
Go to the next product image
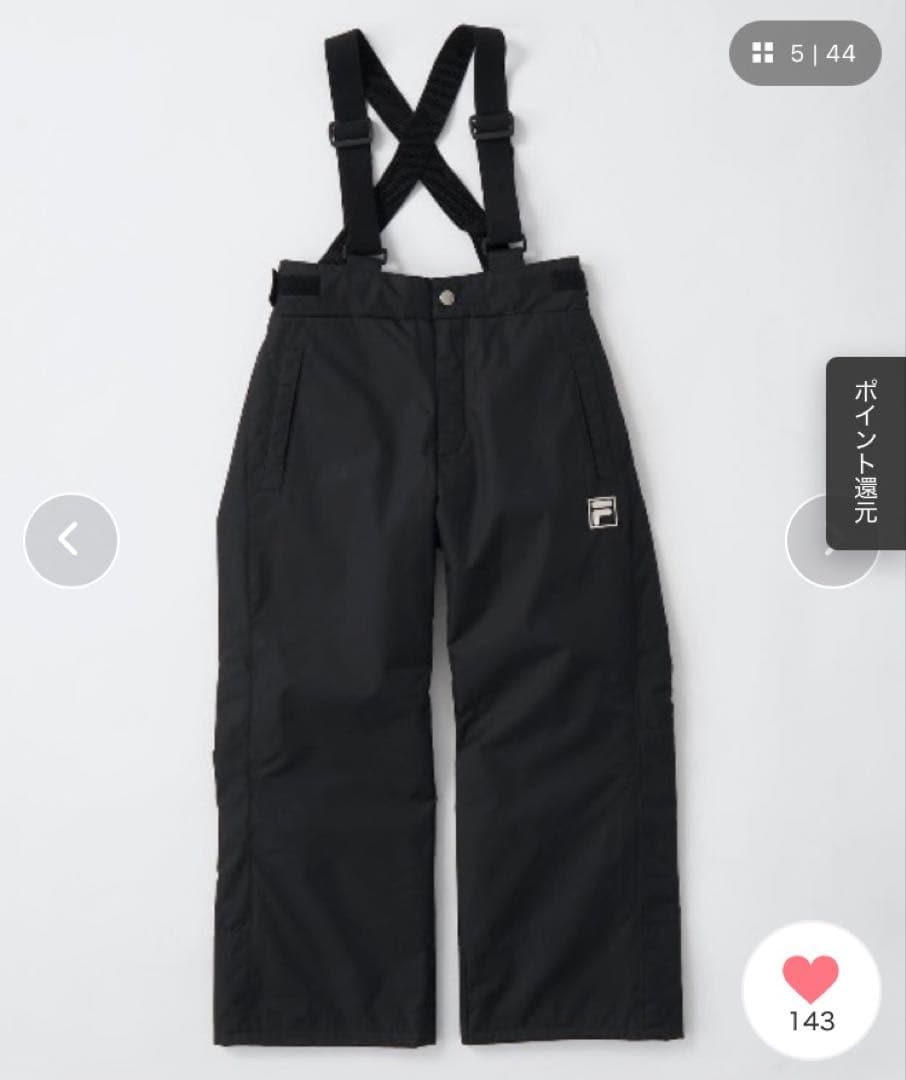[x=806, y=540]
